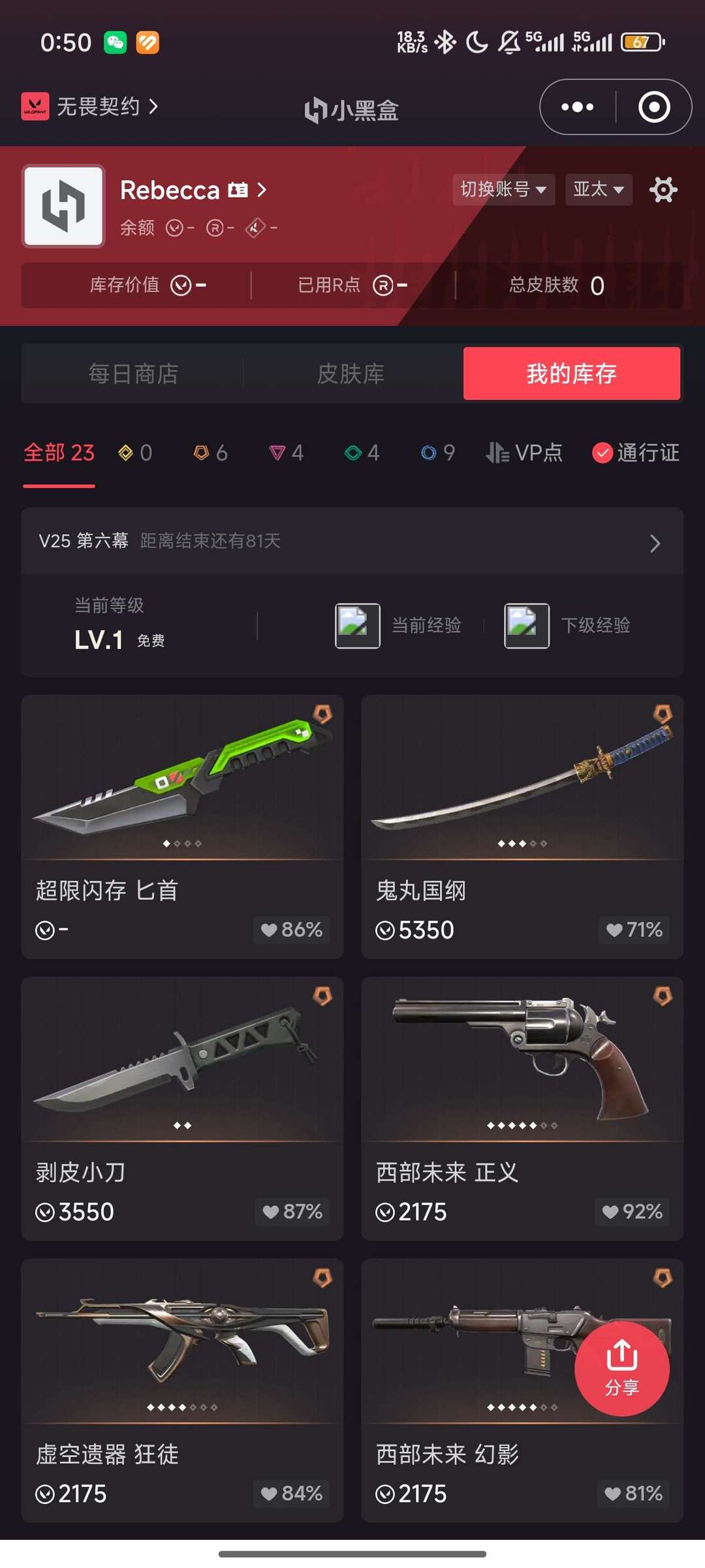Open the V25 第六幕 battle pass row

(352, 541)
